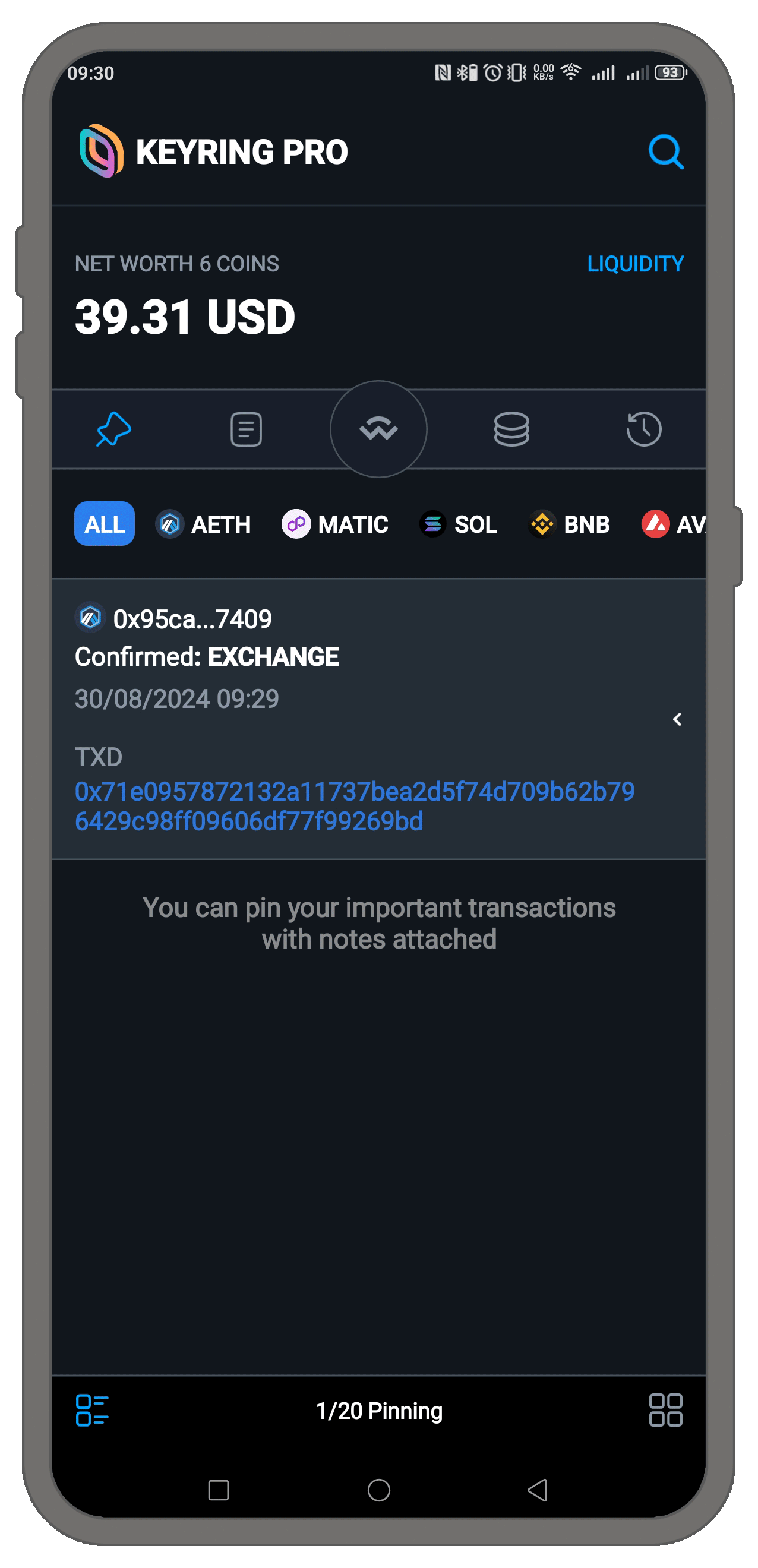Switch to grid view layout

665,1411
